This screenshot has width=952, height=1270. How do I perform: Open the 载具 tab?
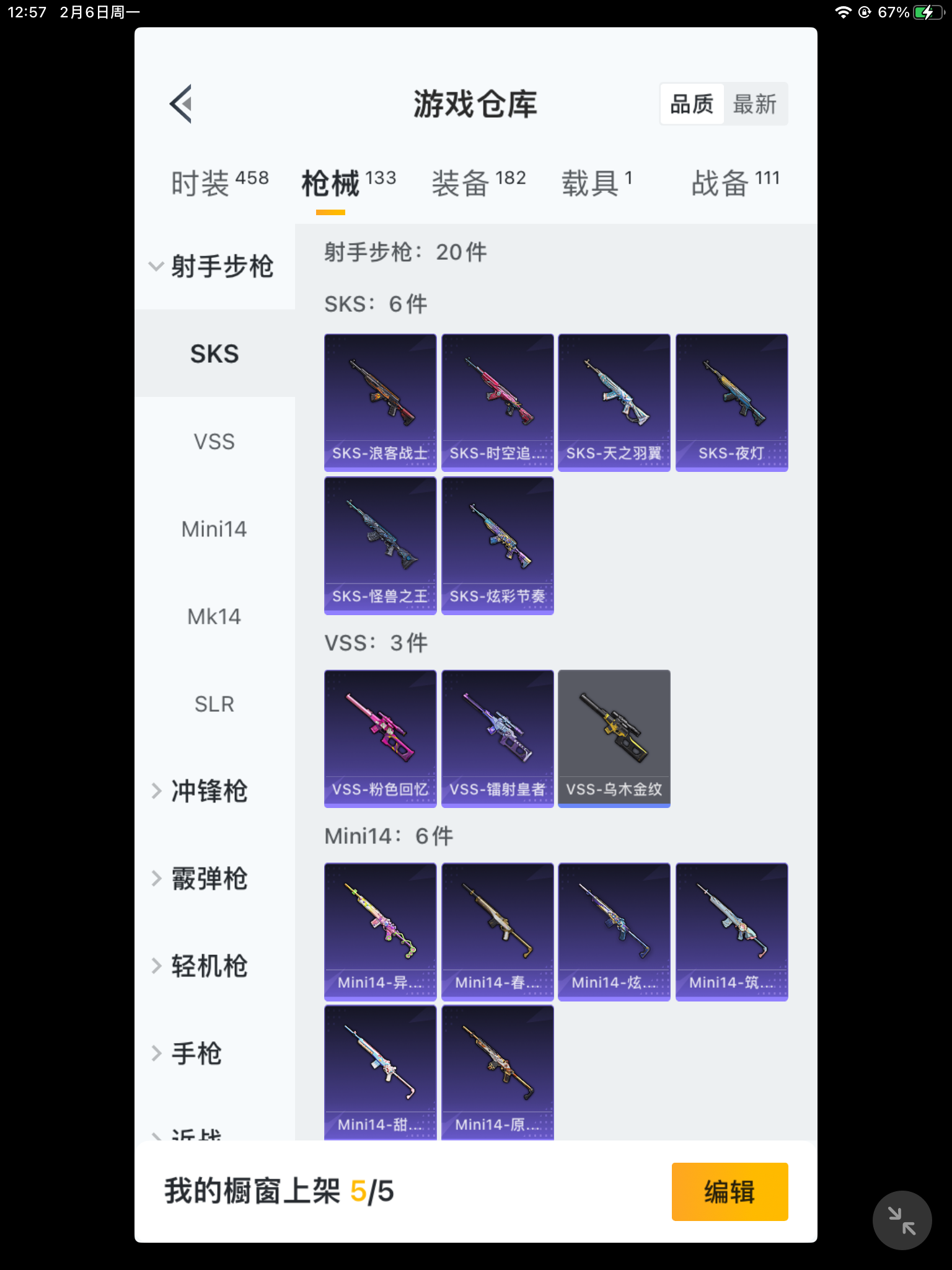tap(596, 183)
